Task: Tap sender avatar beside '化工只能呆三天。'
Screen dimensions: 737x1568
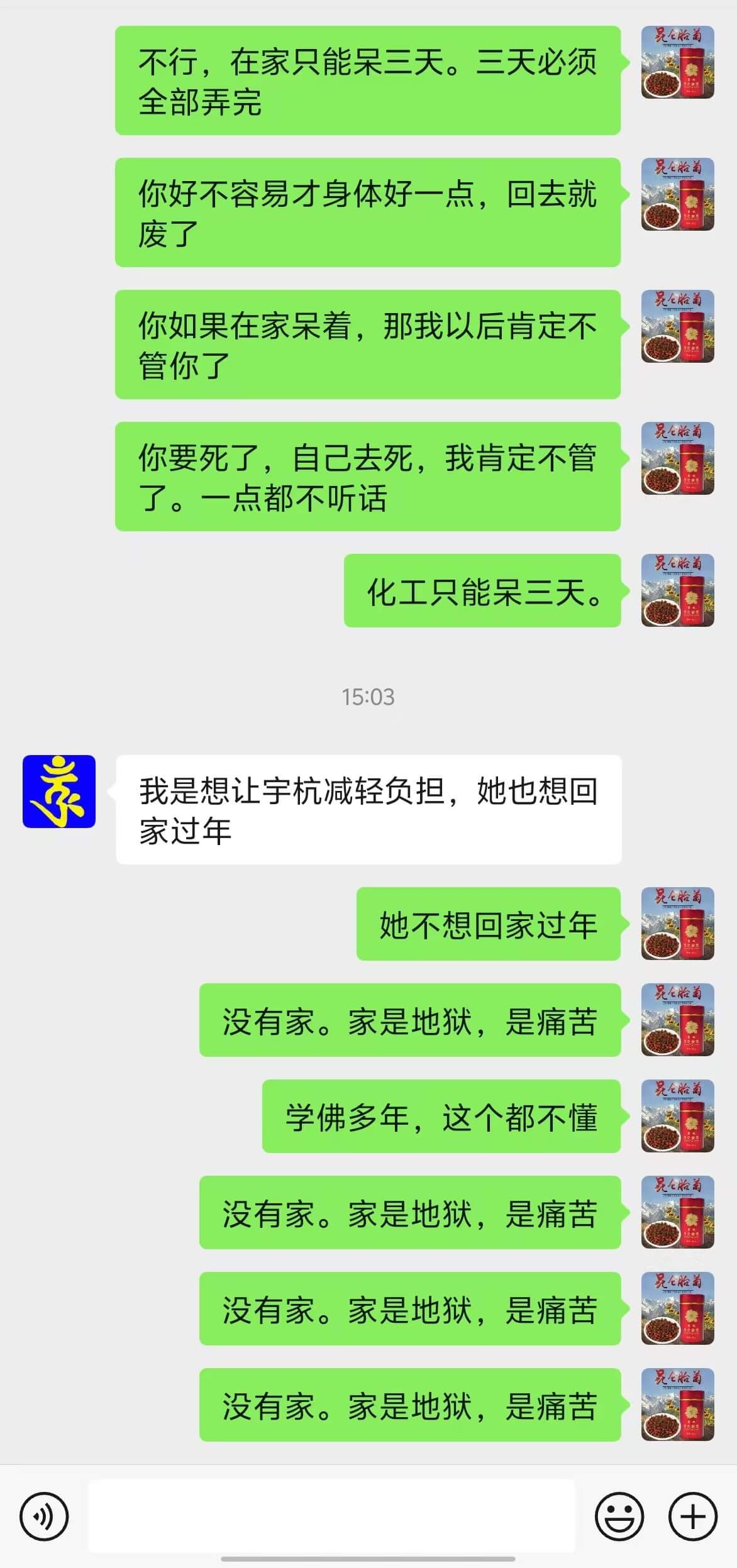Action: [677, 590]
